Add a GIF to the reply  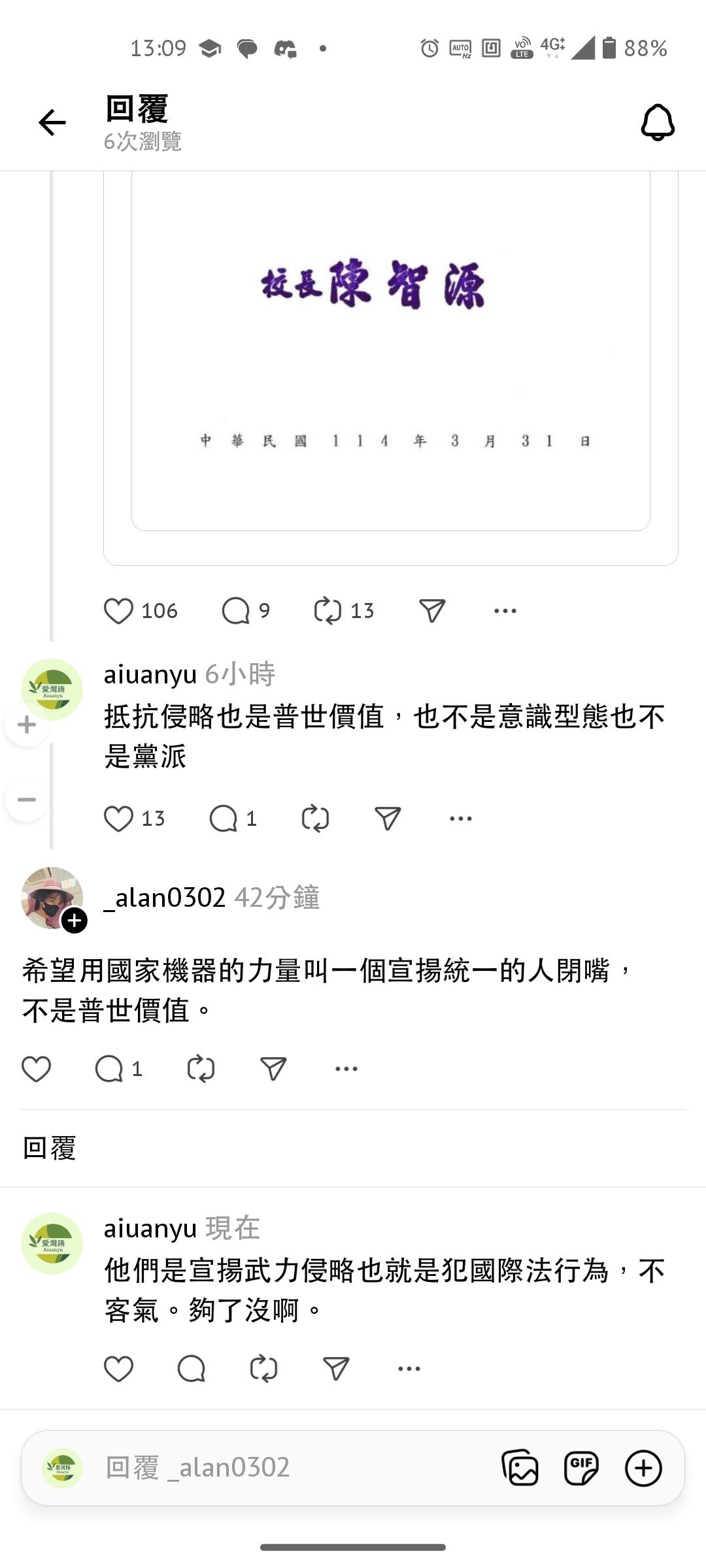coord(581,1467)
